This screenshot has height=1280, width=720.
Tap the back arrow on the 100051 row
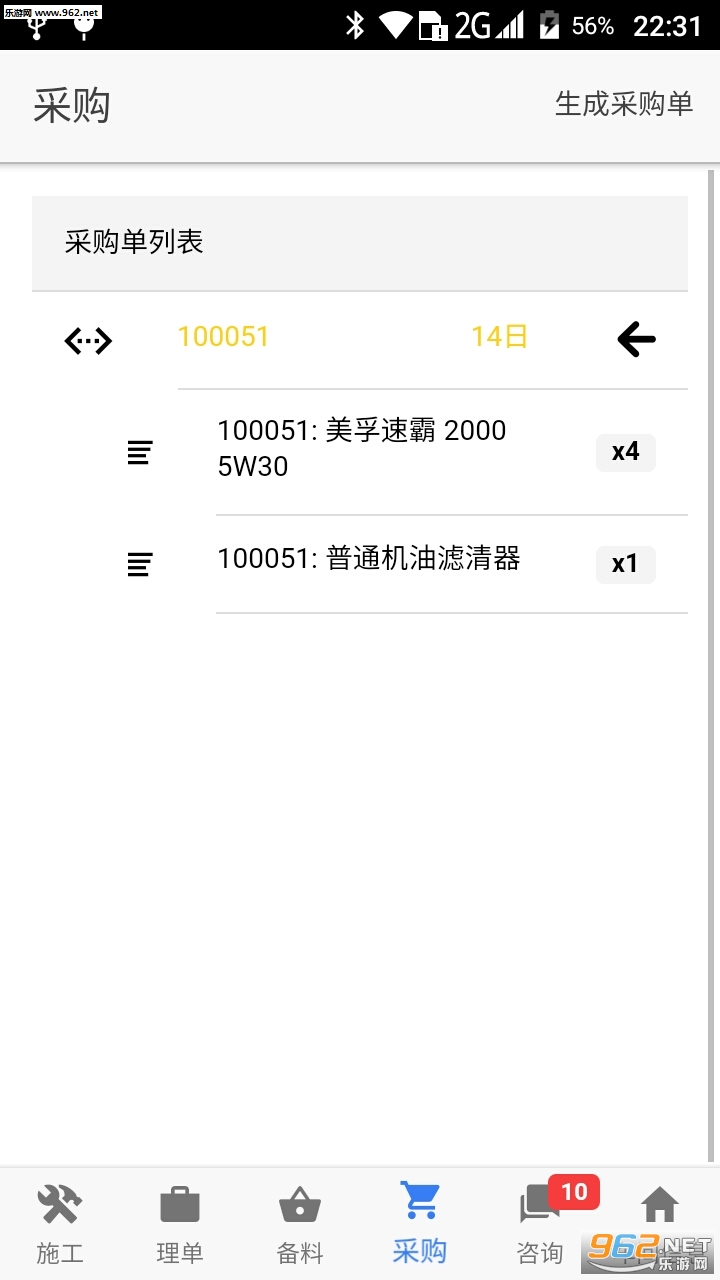point(636,340)
